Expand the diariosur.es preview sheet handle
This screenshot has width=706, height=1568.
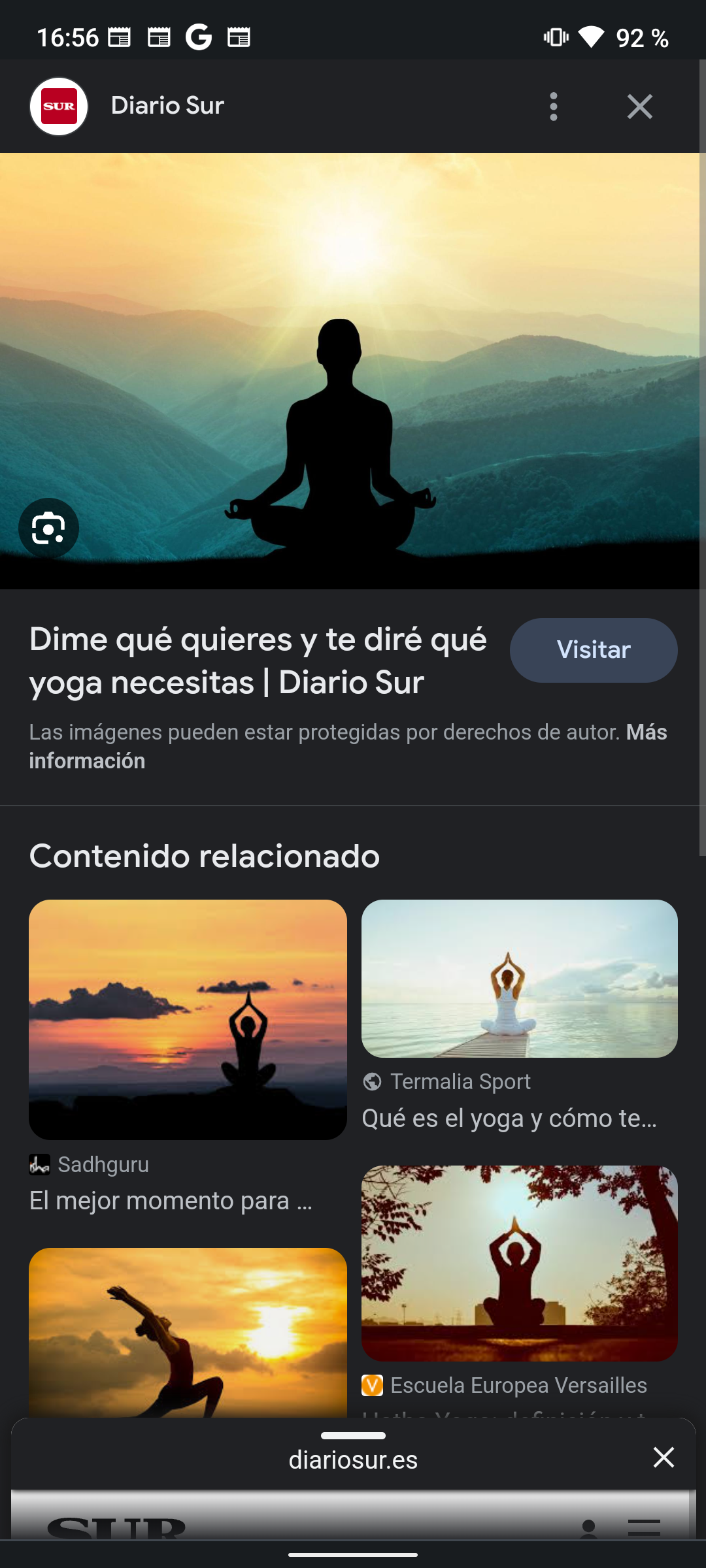point(353,1435)
